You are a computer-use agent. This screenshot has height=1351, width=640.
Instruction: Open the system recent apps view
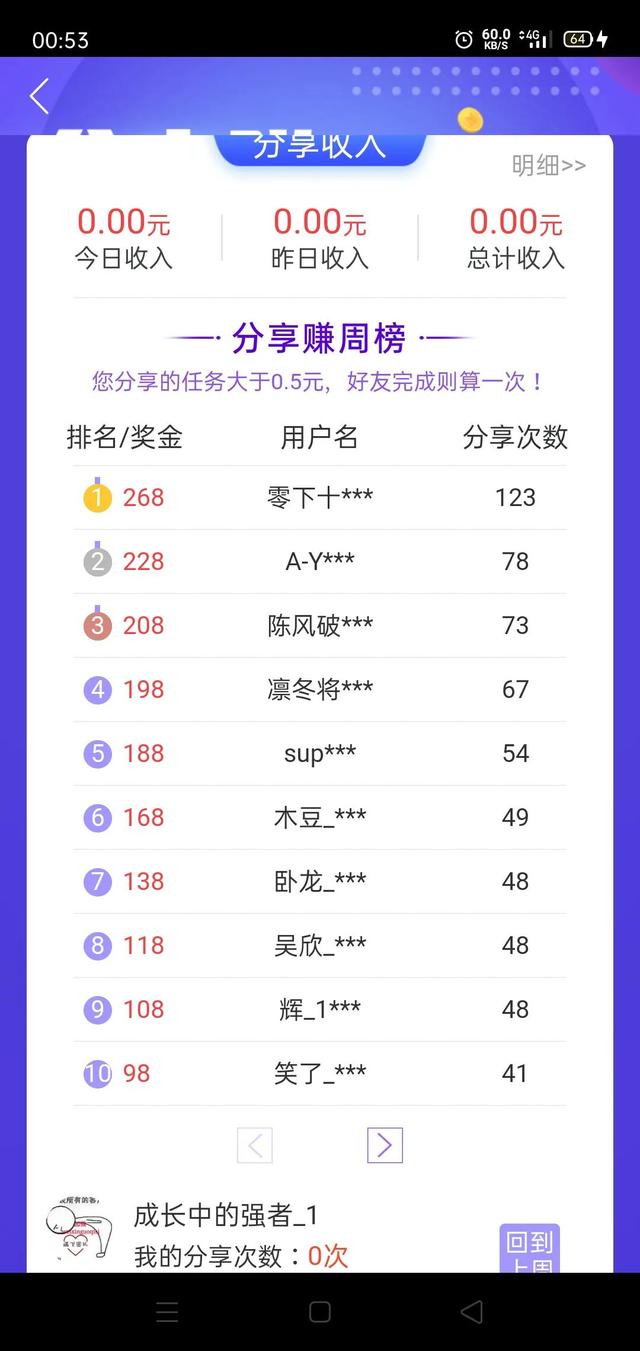(168, 1312)
